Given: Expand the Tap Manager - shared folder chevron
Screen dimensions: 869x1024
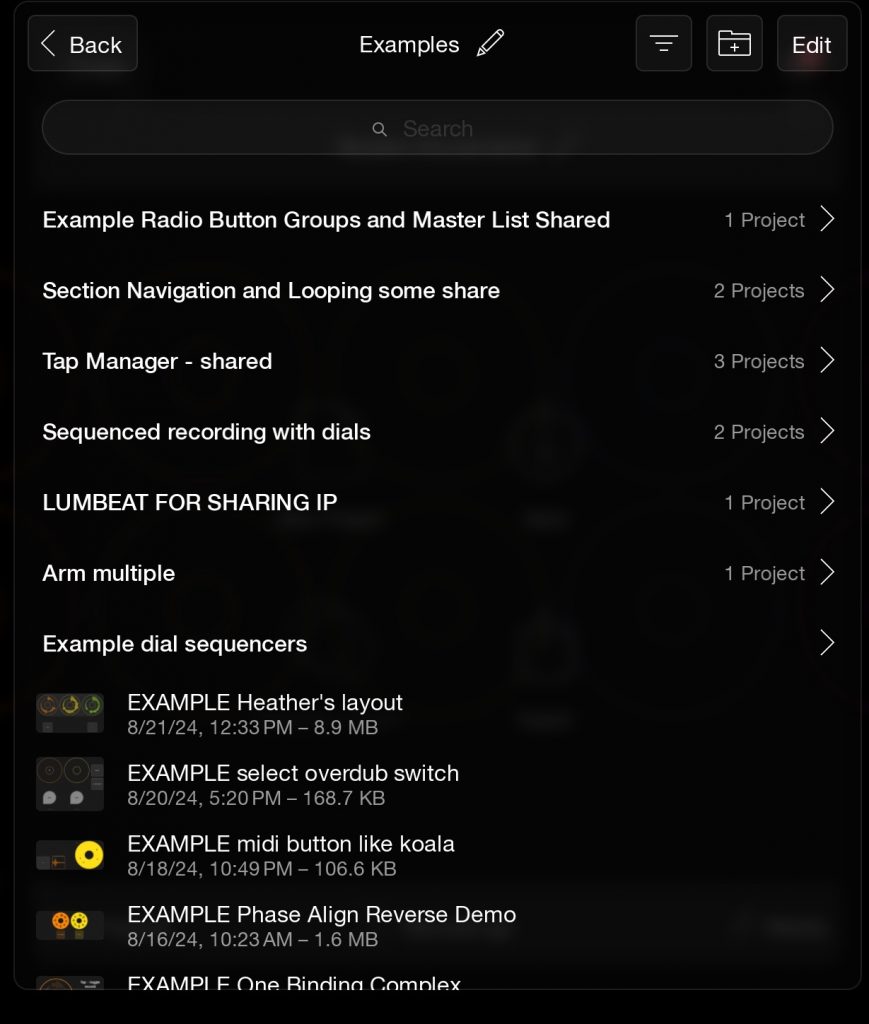Looking at the screenshot, I should tap(828, 361).
